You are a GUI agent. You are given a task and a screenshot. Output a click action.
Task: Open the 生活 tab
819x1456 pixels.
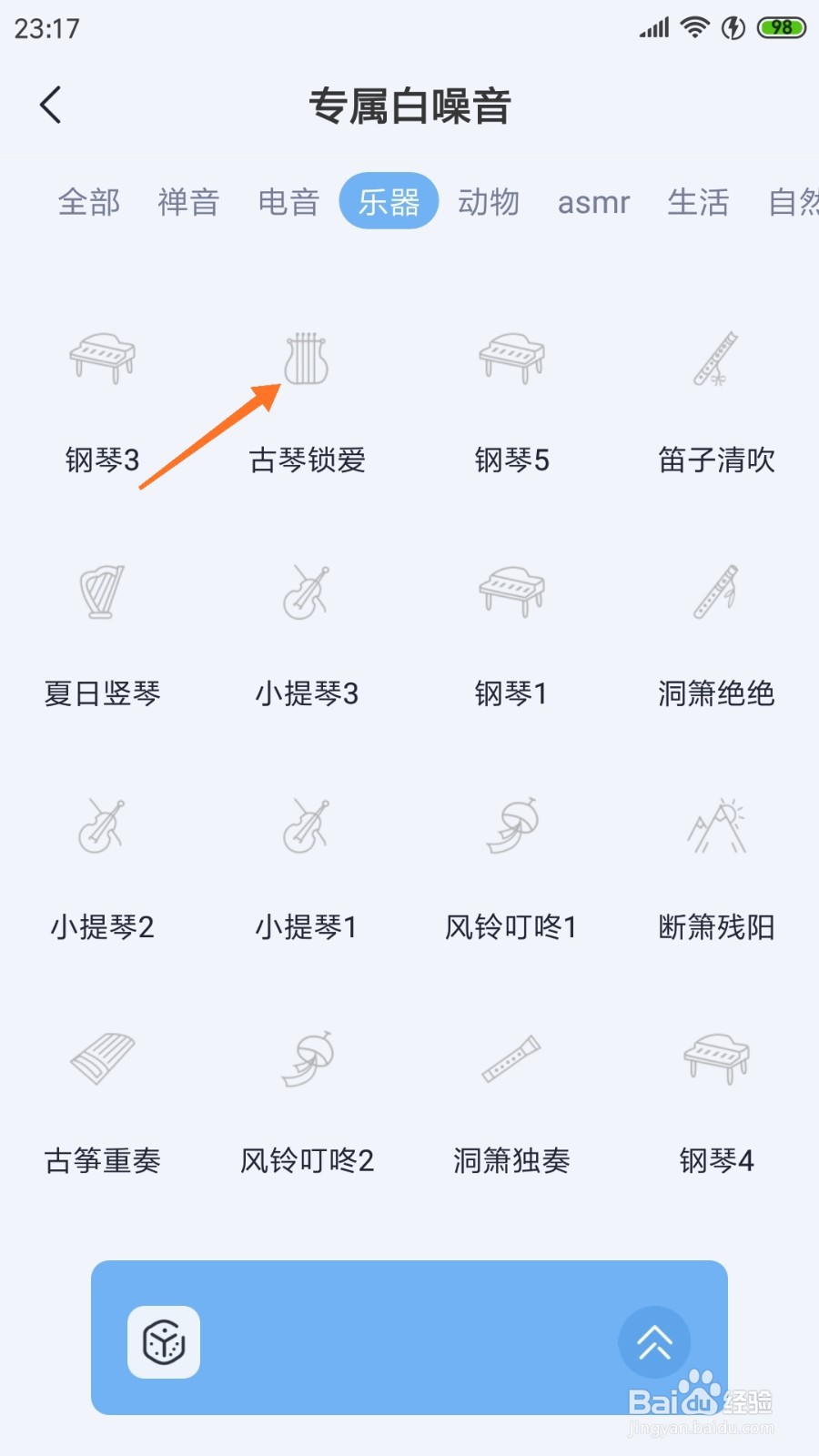(698, 201)
